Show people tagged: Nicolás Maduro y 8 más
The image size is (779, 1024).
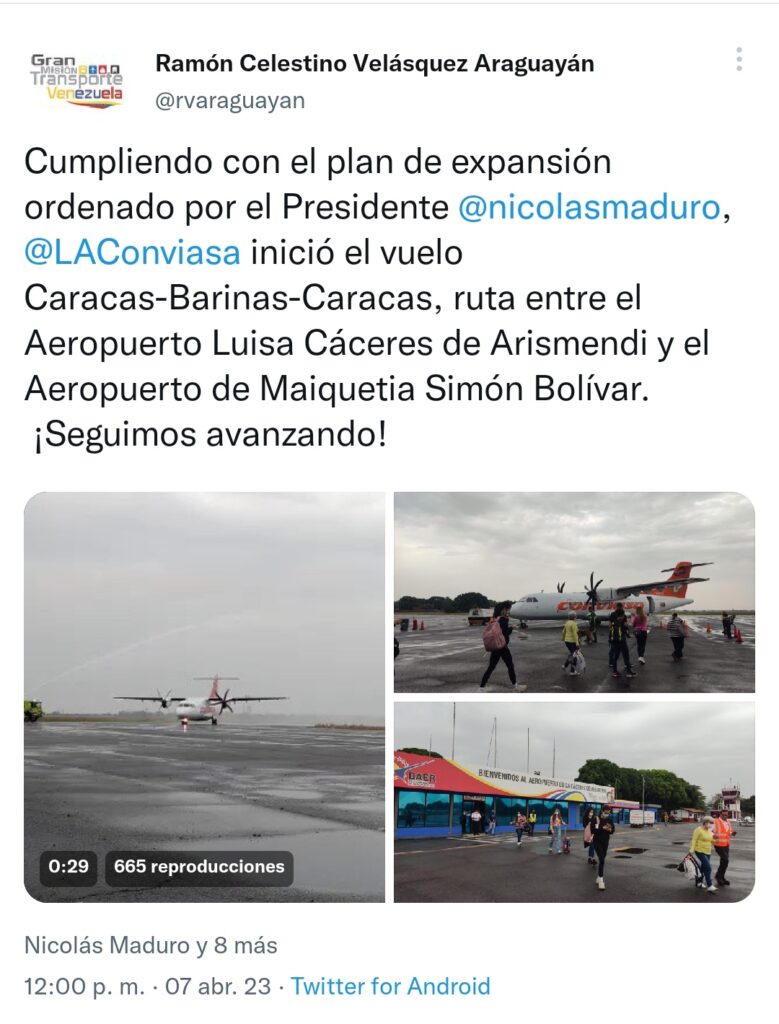point(151,945)
